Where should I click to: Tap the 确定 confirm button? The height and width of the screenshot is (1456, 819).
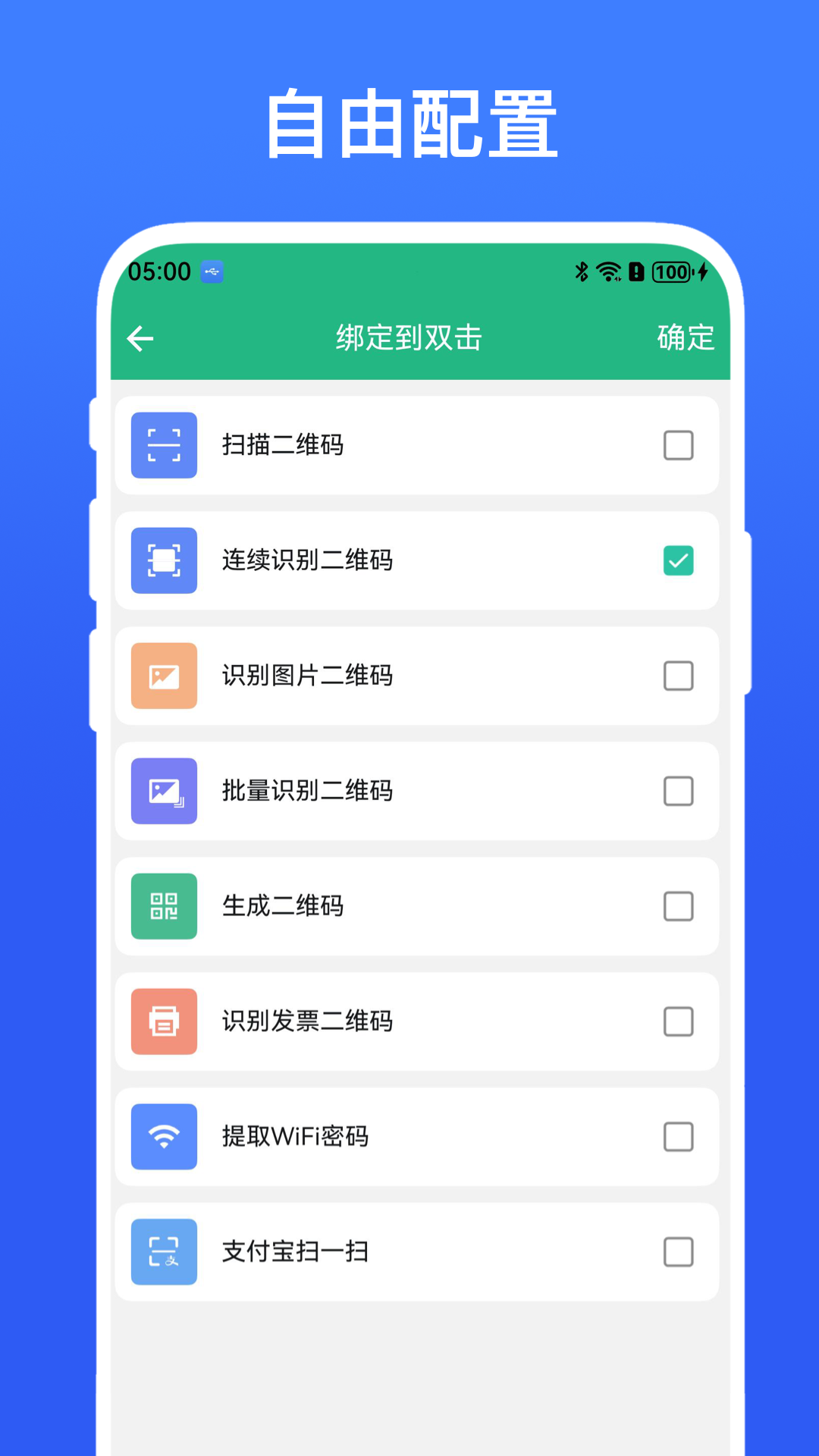tap(683, 338)
